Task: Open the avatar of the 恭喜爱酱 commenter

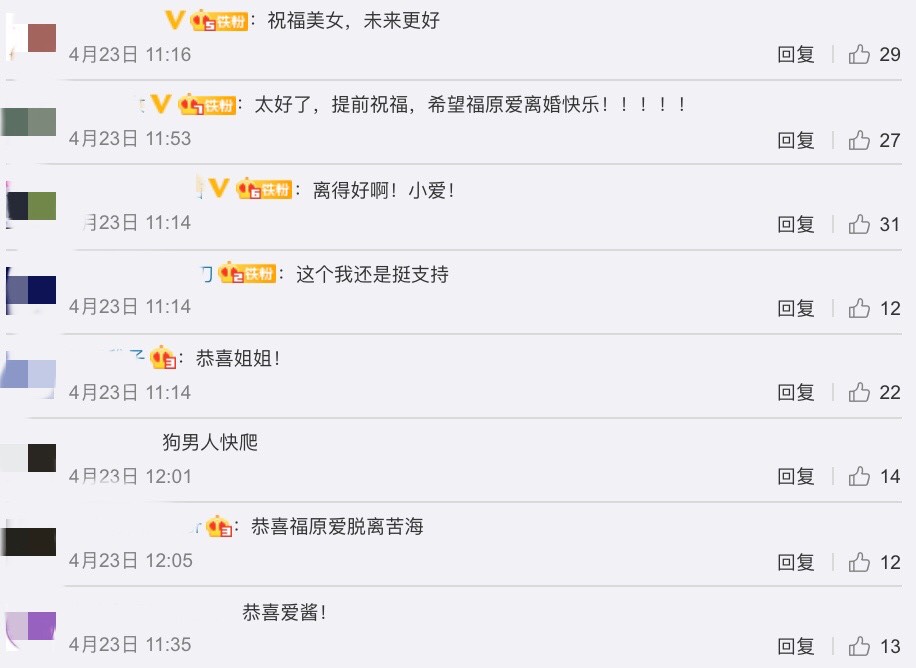Action: [x=30, y=627]
